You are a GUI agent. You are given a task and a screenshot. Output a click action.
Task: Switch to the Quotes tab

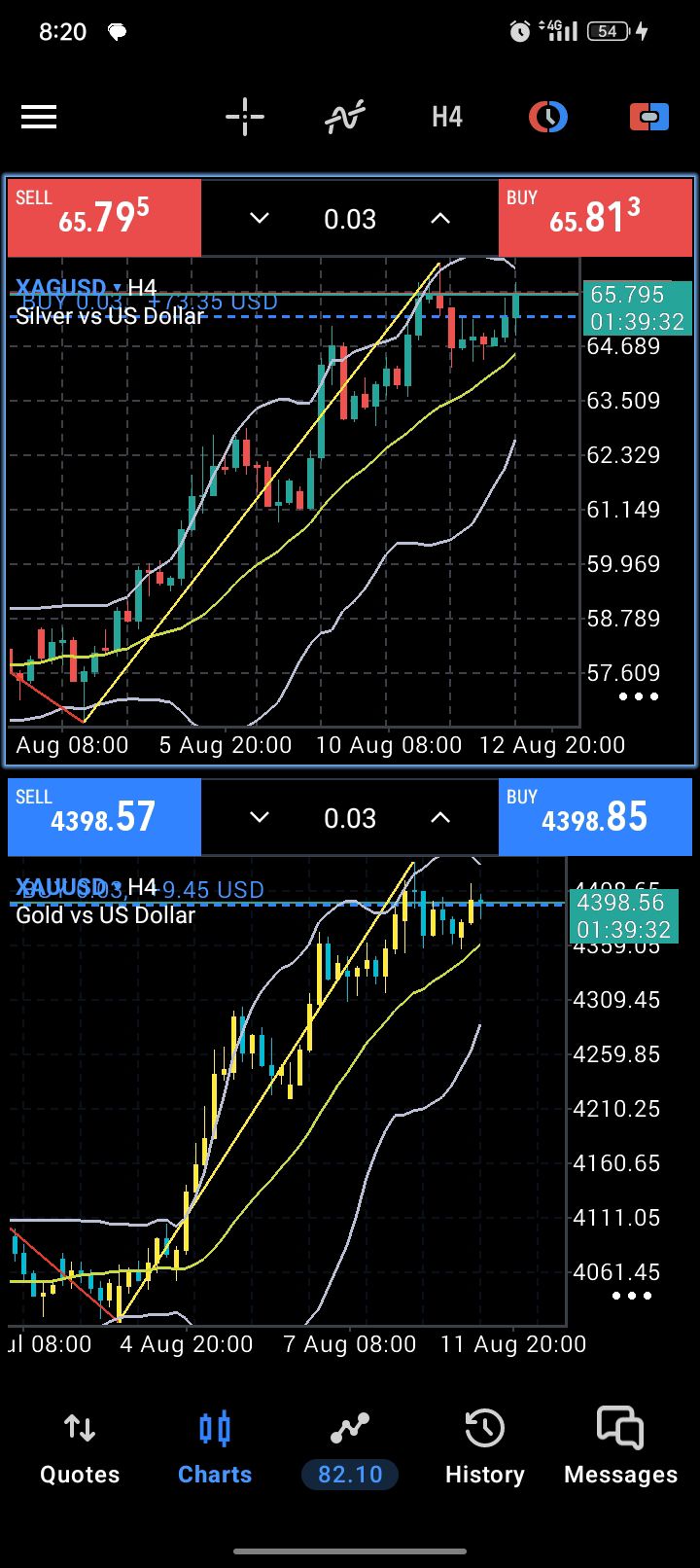pos(80,1448)
